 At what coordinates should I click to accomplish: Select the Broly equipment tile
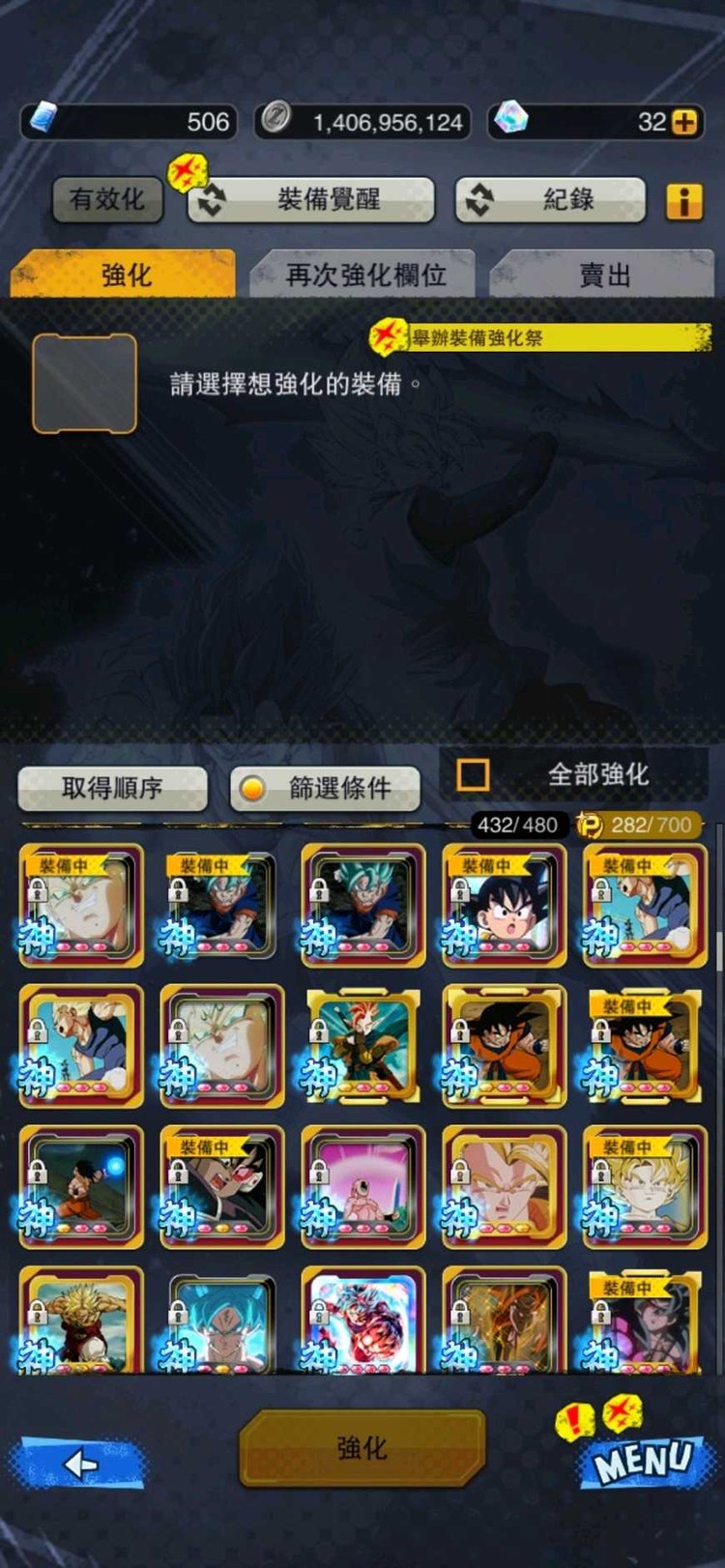pos(81,1320)
